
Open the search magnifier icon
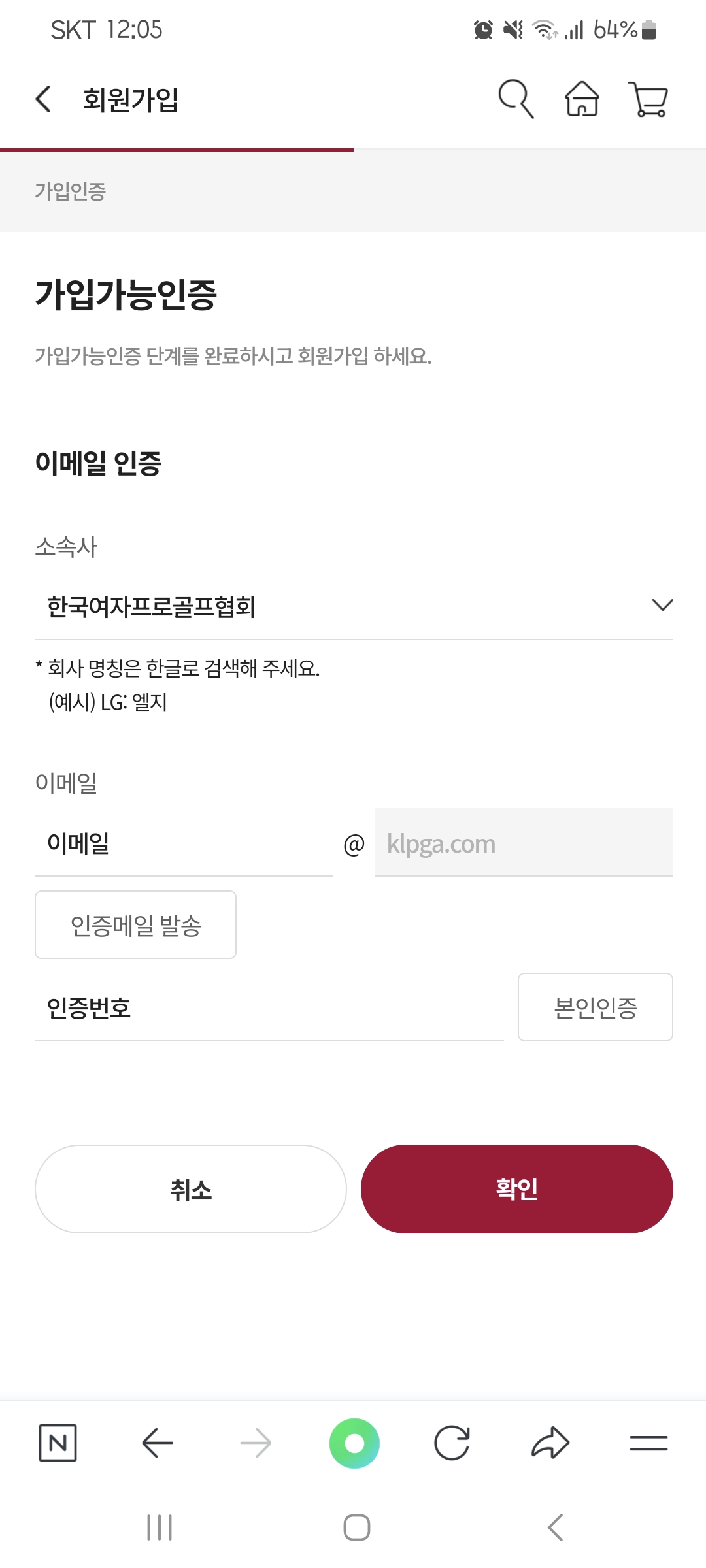pyautogui.click(x=516, y=99)
